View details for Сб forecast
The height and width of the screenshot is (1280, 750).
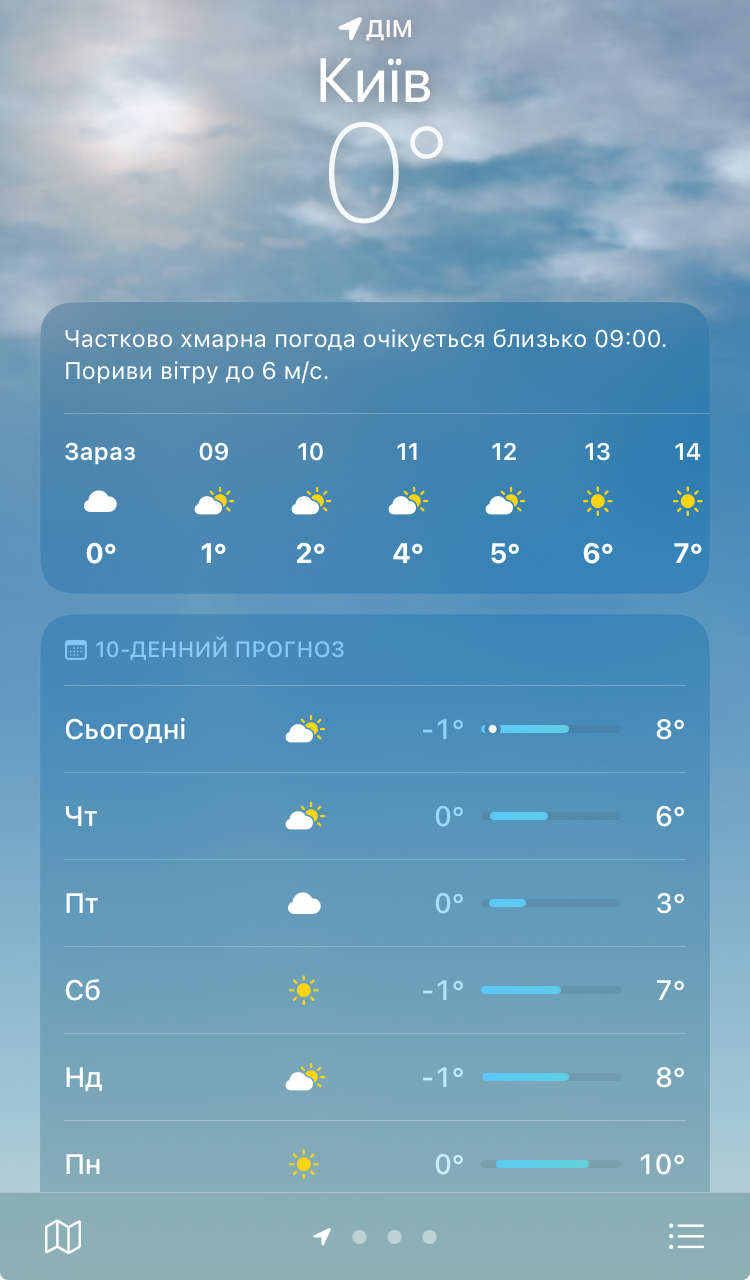point(375,991)
